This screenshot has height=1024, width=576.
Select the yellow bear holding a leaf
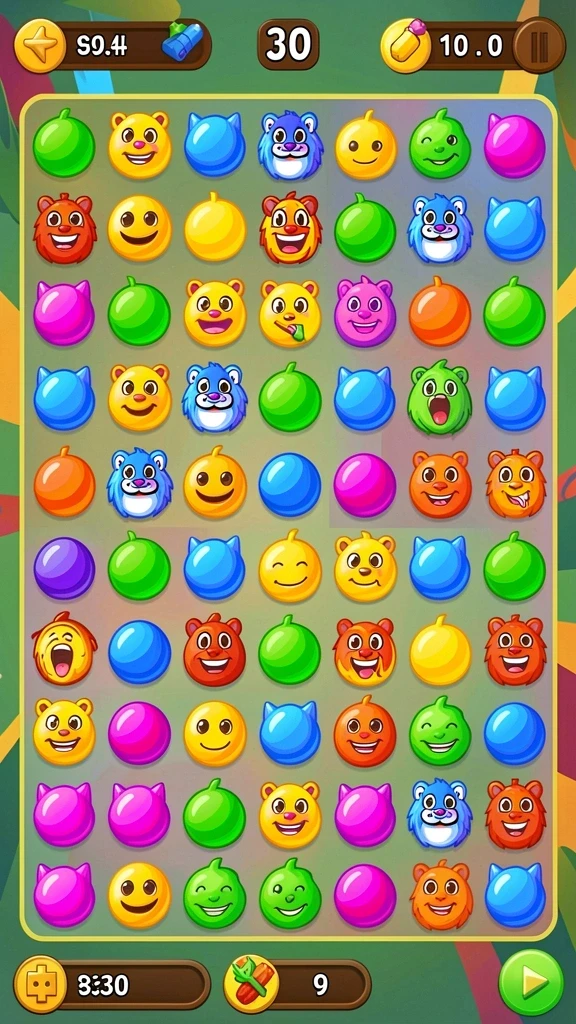coord(291,313)
